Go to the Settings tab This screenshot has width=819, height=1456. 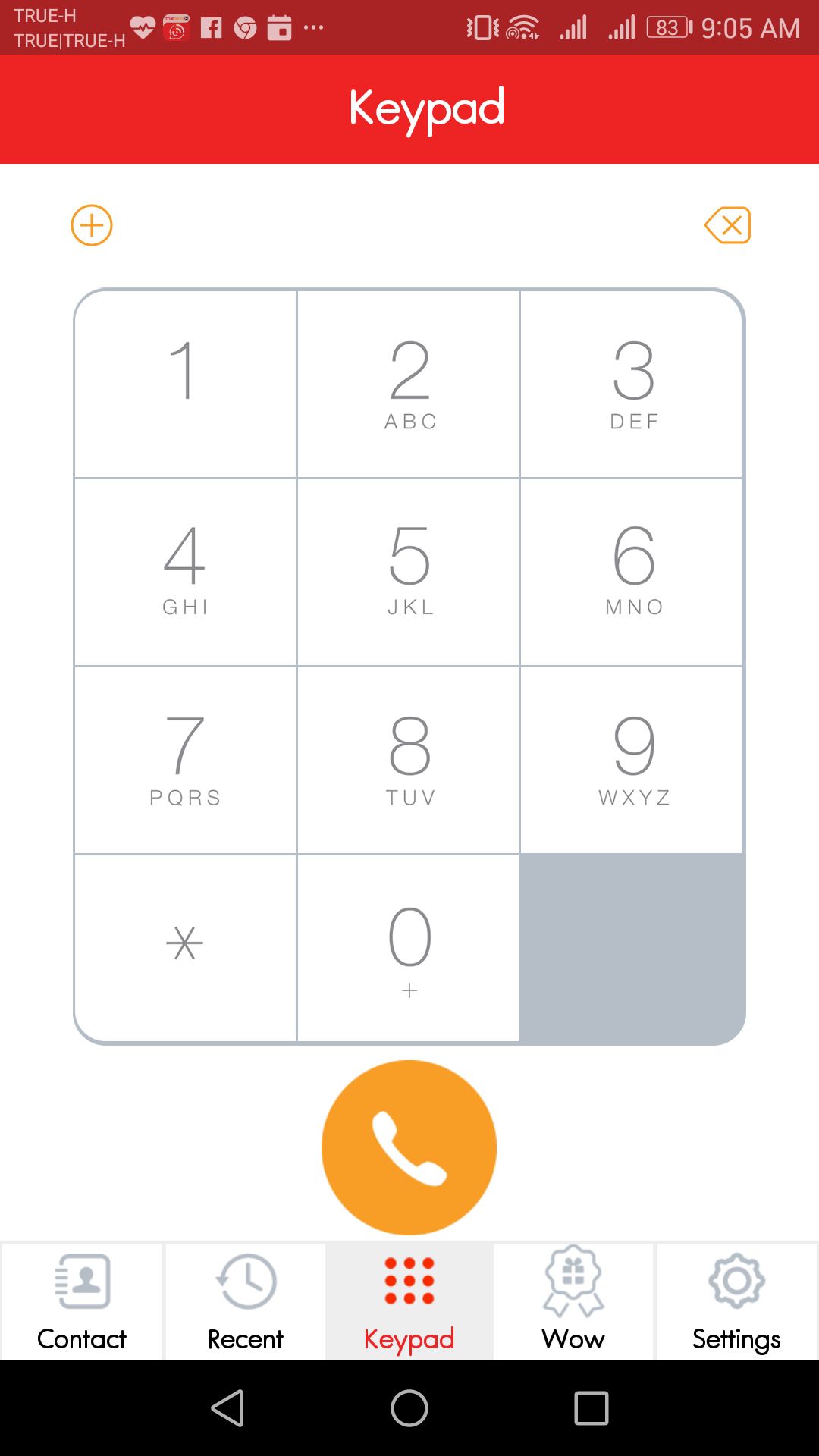[x=736, y=1301]
